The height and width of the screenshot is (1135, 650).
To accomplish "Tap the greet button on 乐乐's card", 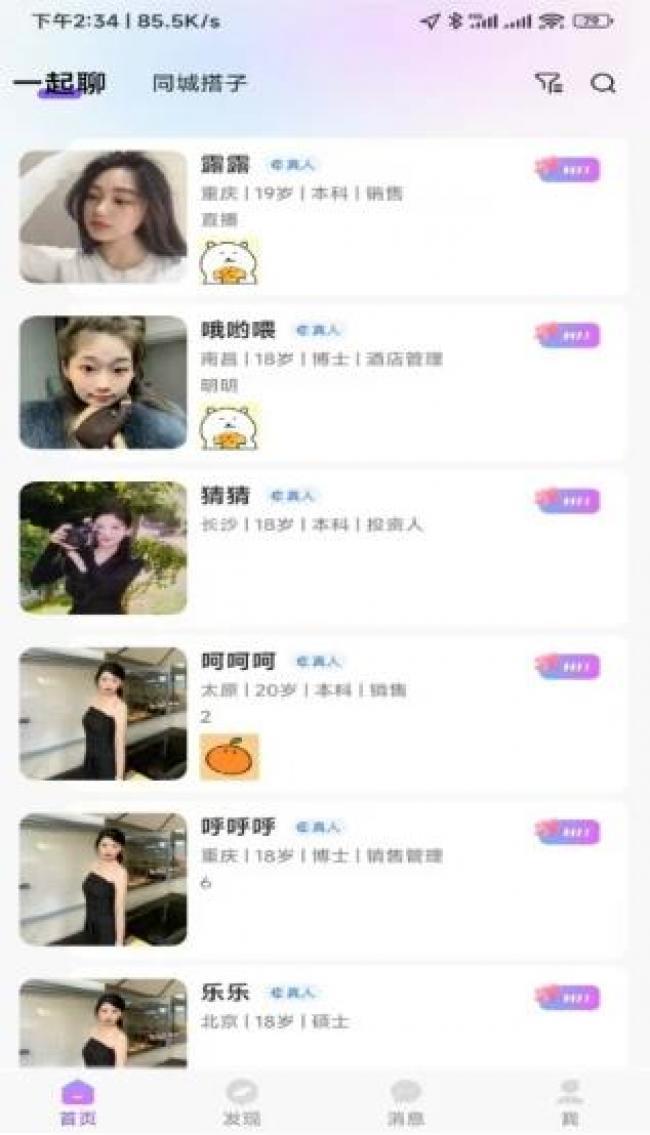I will tap(569, 997).
